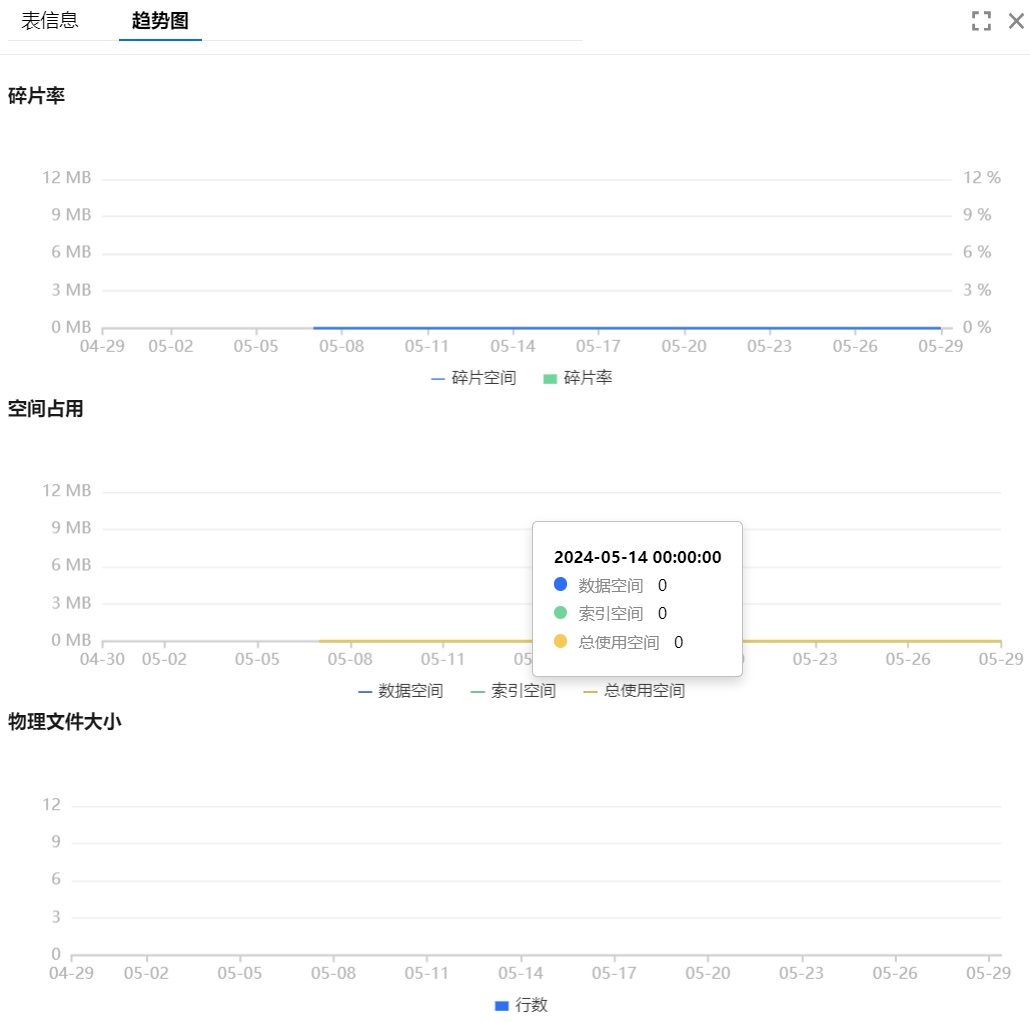1030x1022 pixels.
Task: Toggle the 索引空间 legend item
Action: tap(513, 691)
